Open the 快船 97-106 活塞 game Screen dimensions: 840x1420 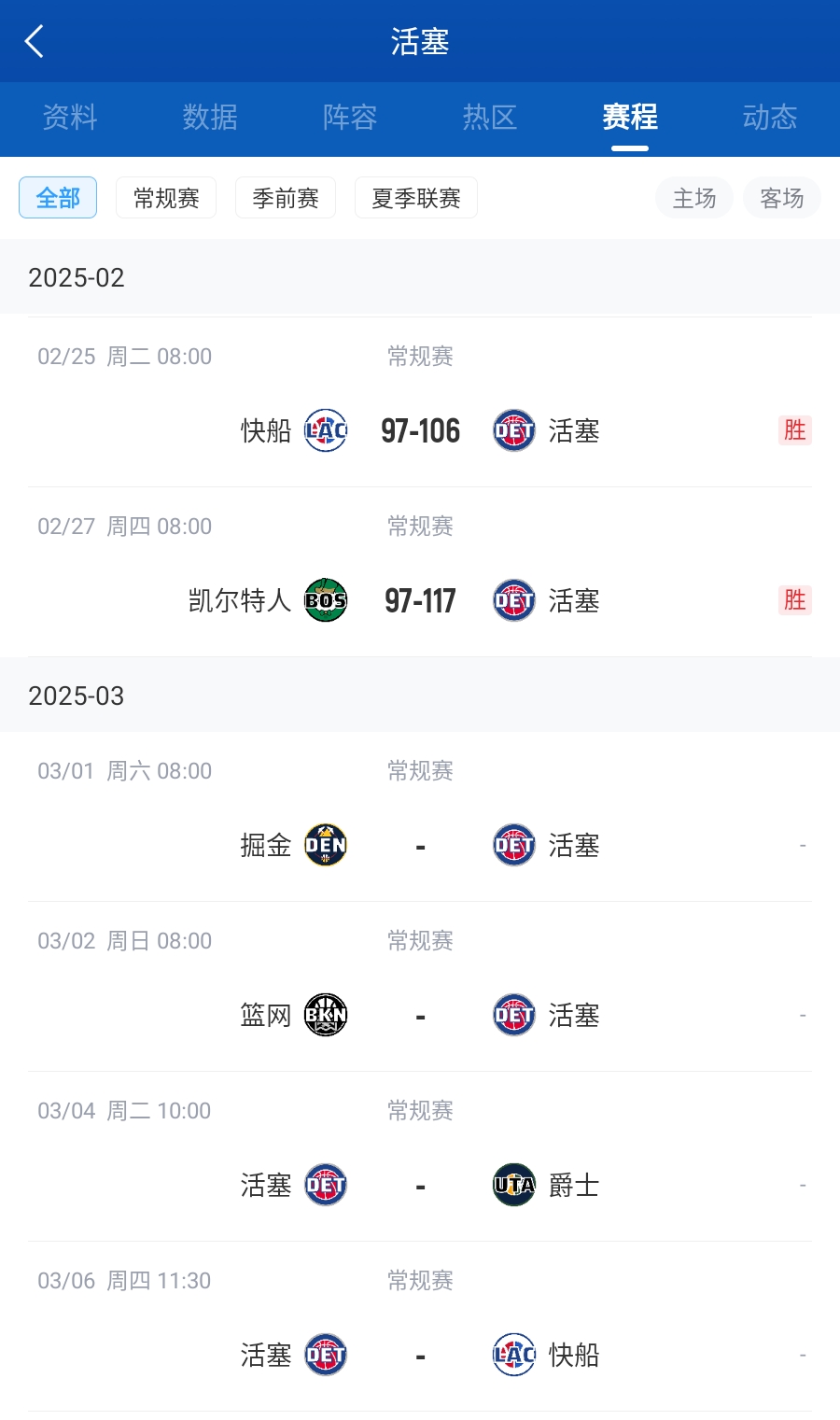click(420, 430)
